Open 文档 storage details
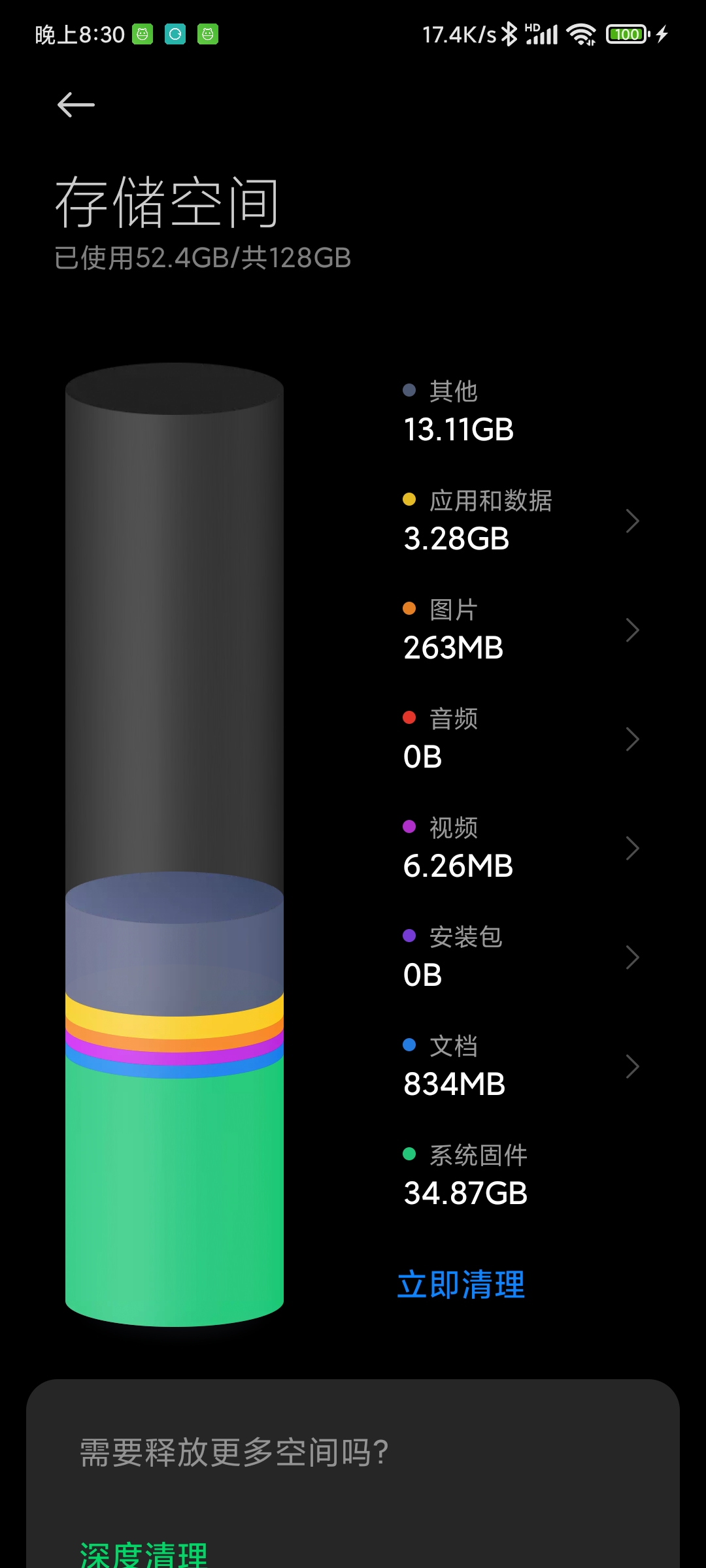Image resolution: width=706 pixels, height=1568 pixels. coord(520,1066)
